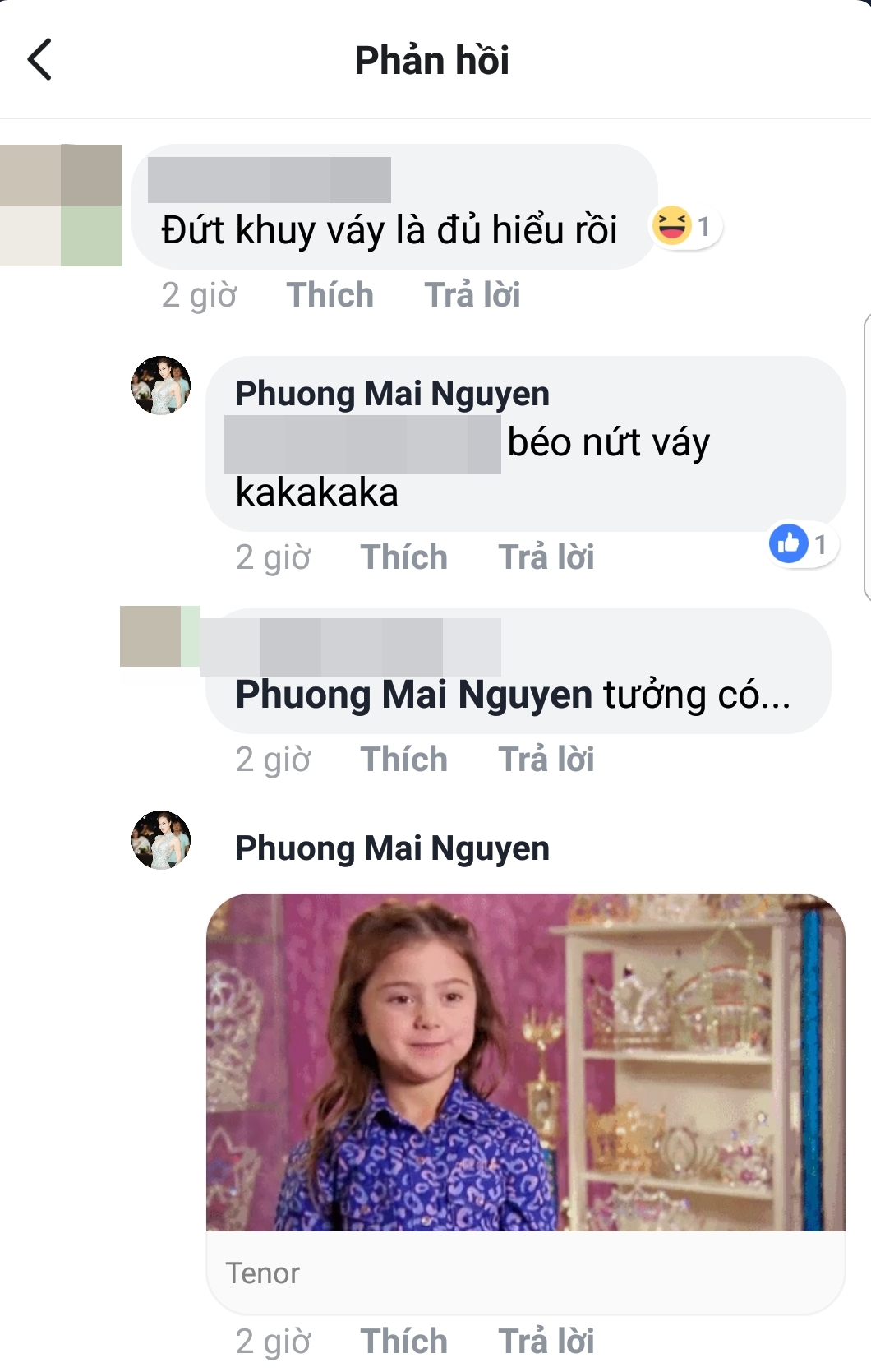Like Phuong Mai Nguyen's Tenor GIF reply
Viewport: 871px width, 1372px height.
click(x=403, y=1342)
